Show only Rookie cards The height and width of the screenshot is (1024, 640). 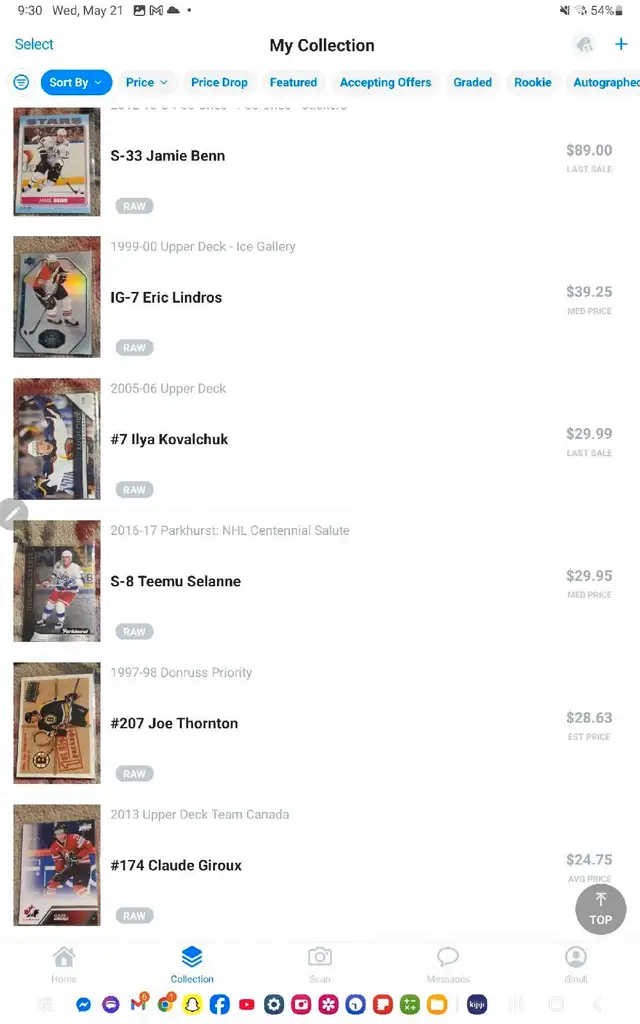click(x=533, y=82)
